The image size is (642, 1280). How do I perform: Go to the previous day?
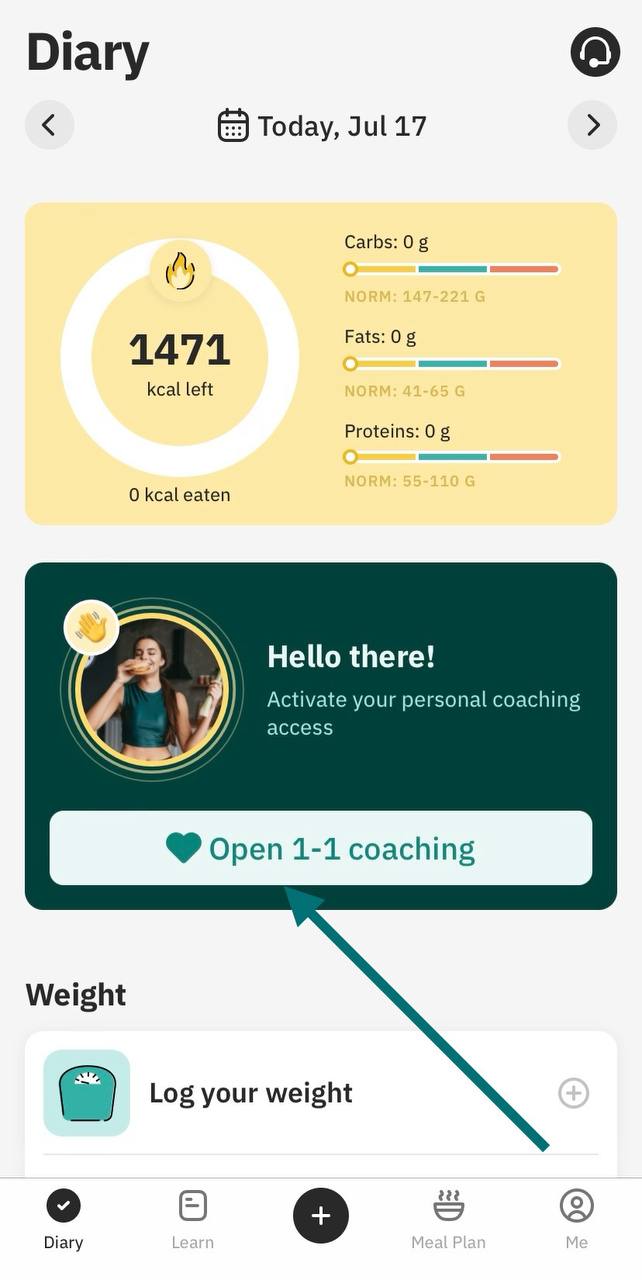pyautogui.click(x=49, y=125)
